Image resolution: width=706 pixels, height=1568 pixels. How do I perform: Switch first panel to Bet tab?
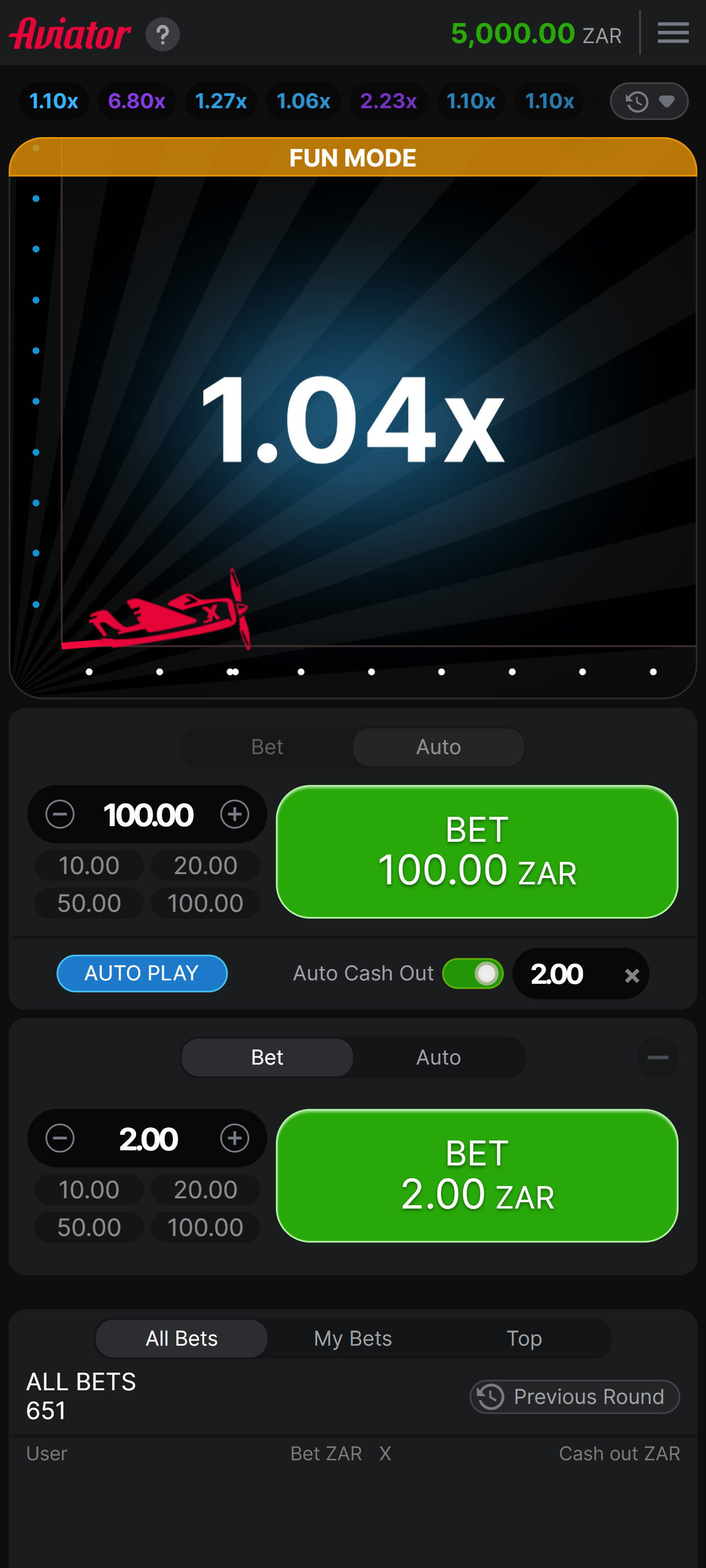pyautogui.click(x=267, y=747)
